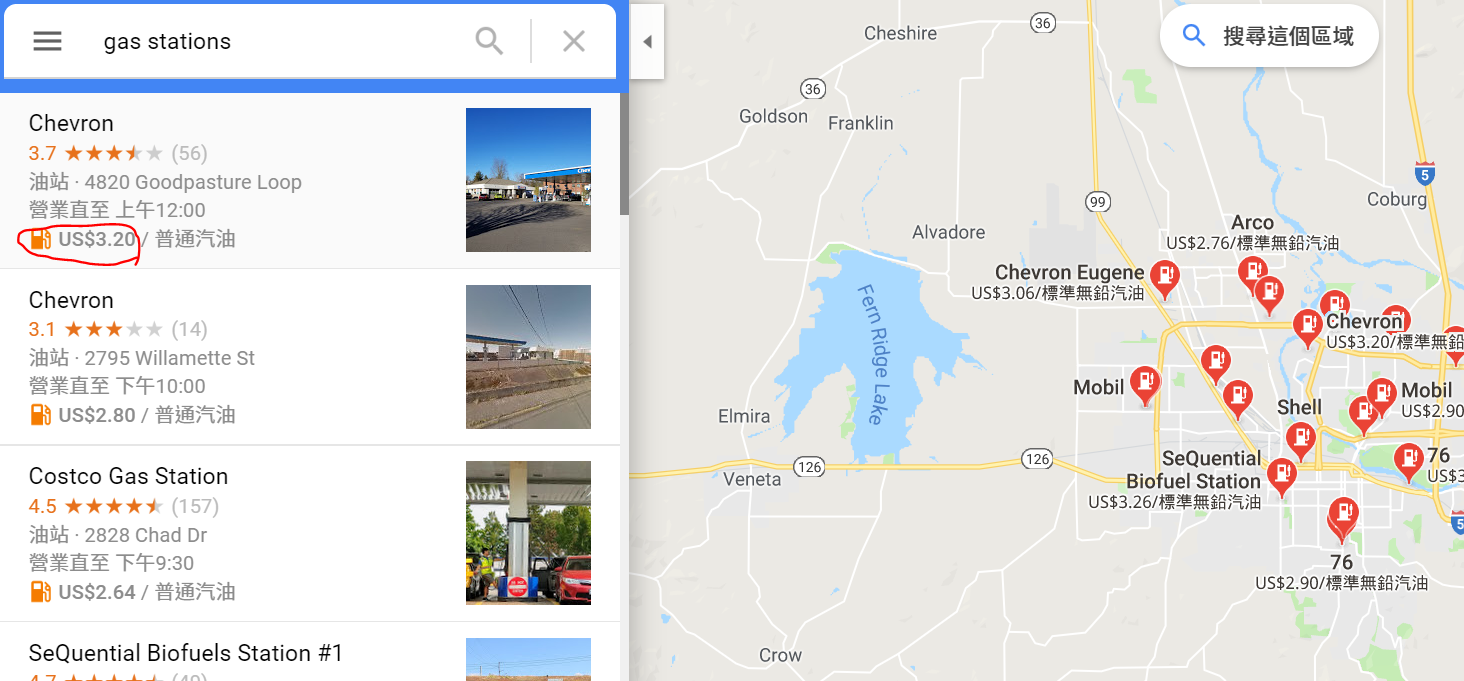This screenshot has height=681, width=1464.
Task: Clear the search with the X
Action: [x=574, y=41]
